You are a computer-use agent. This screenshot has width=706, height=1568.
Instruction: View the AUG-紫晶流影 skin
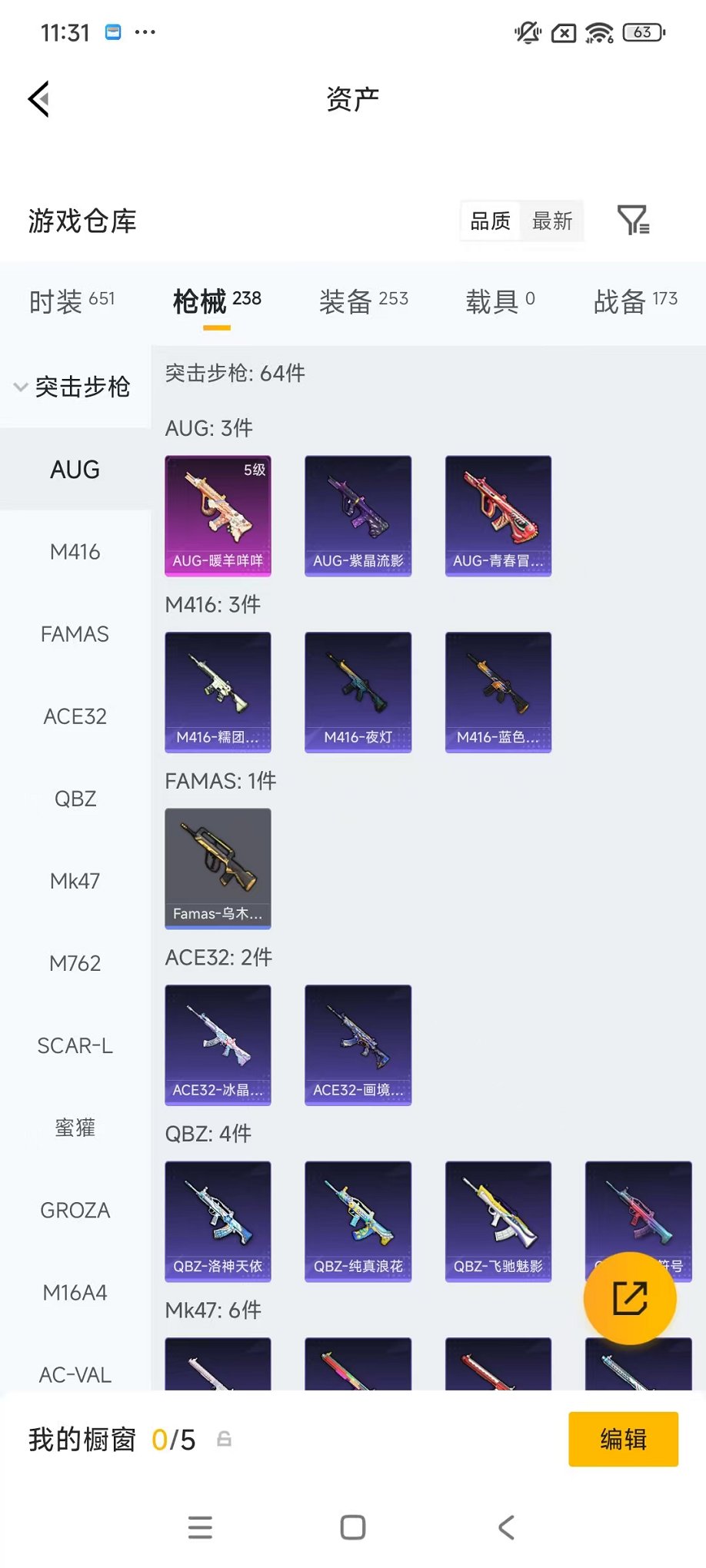pyautogui.click(x=358, y=515)
